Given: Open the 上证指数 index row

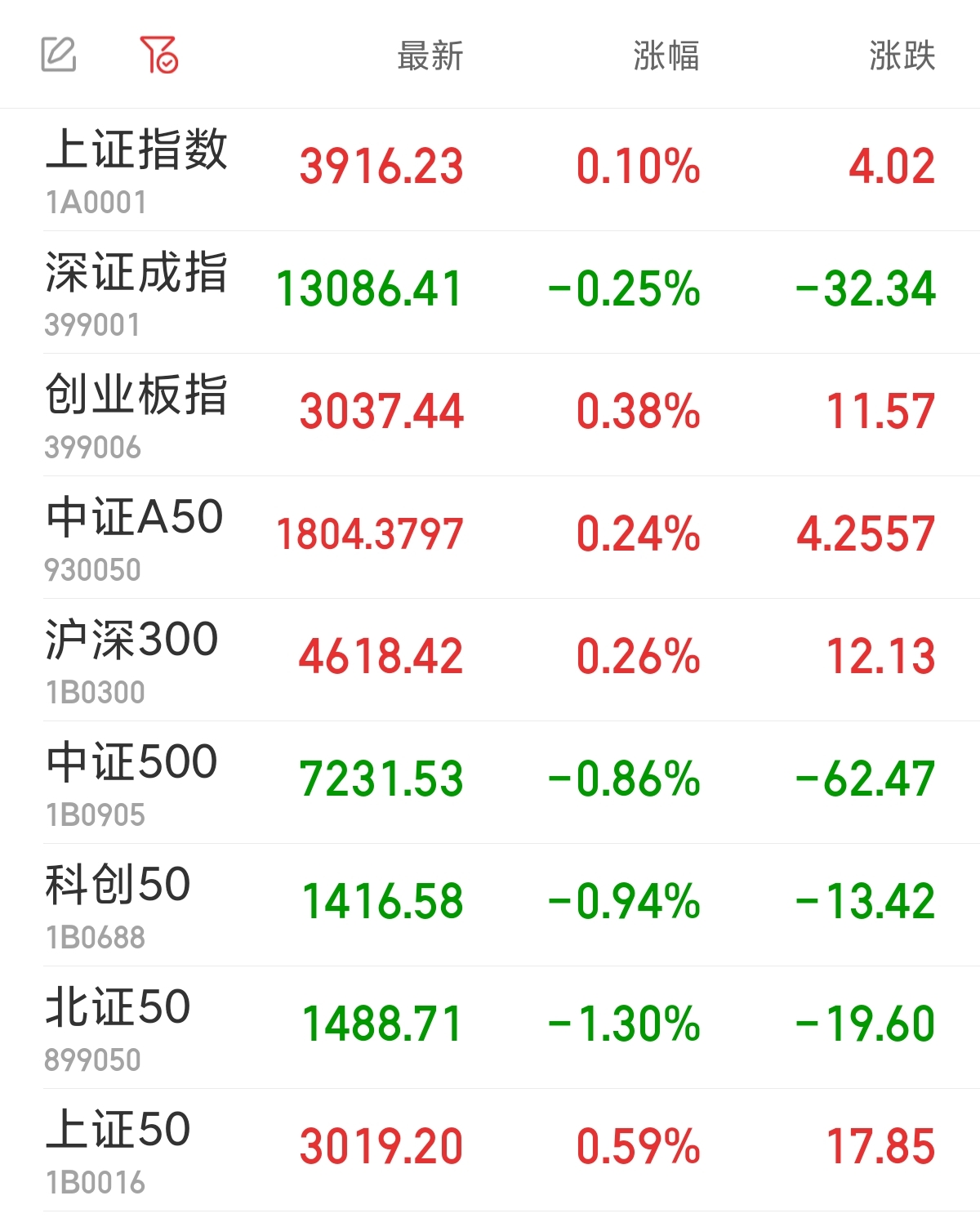Looking at the screenshot, I should click(x=490, y=170).
